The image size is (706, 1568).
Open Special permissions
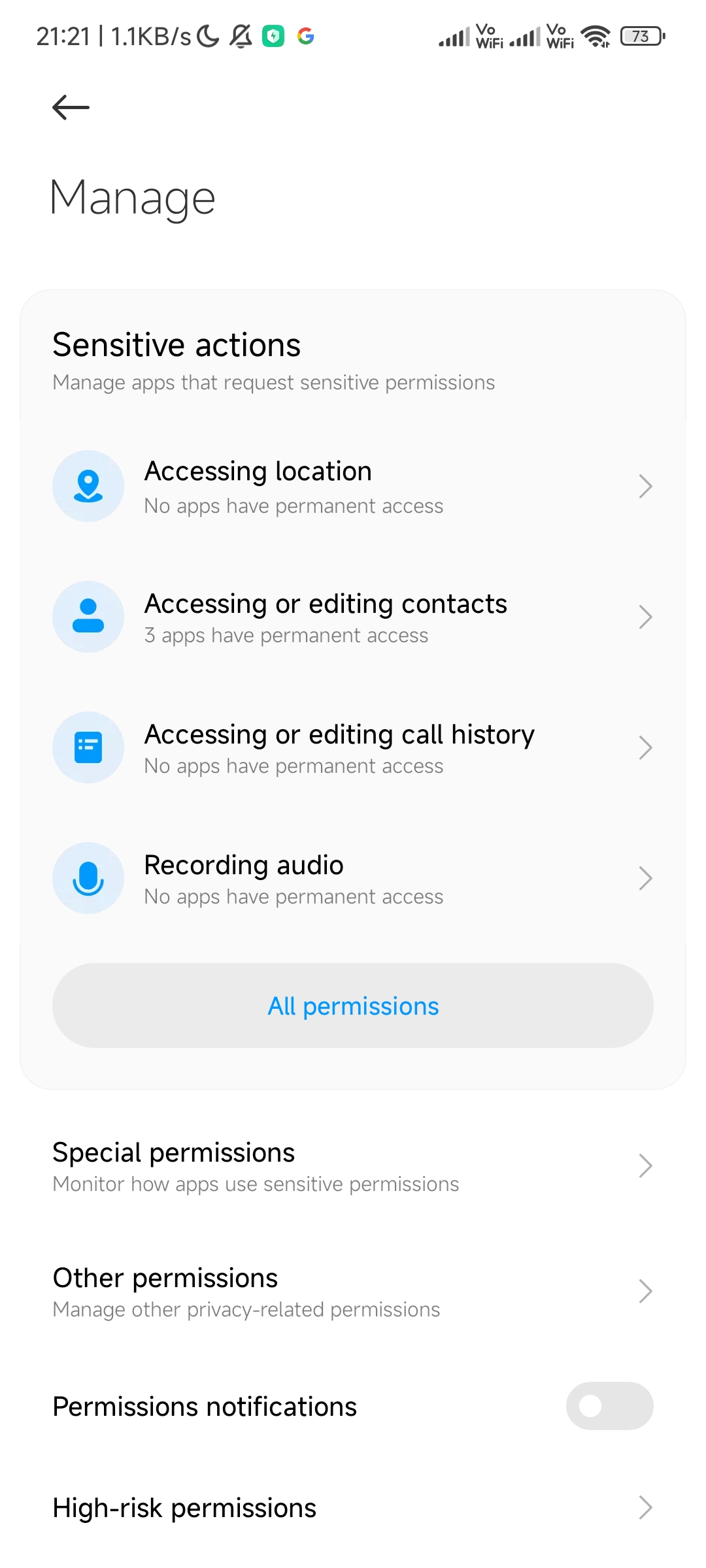point(353,1166)
